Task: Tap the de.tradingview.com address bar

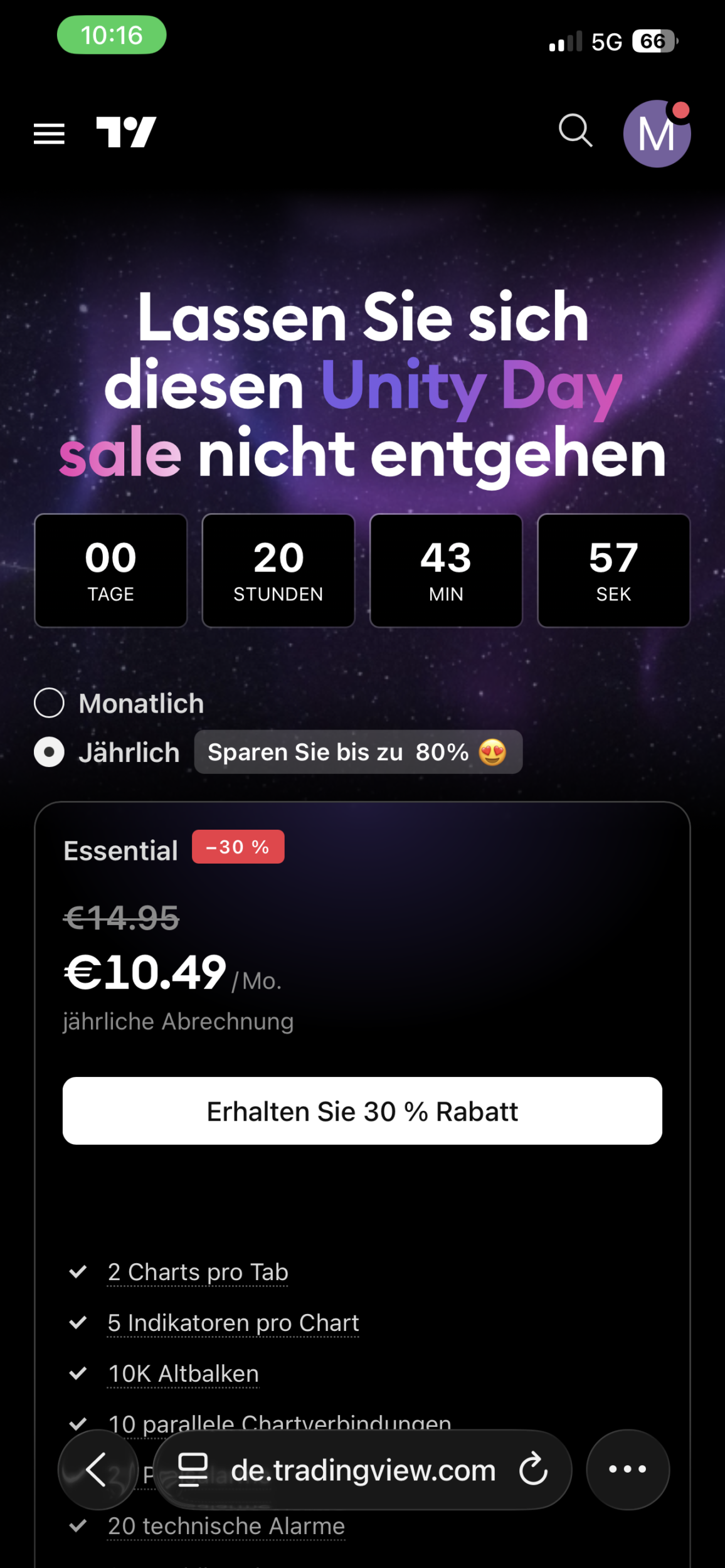Action: point(362,1470)
